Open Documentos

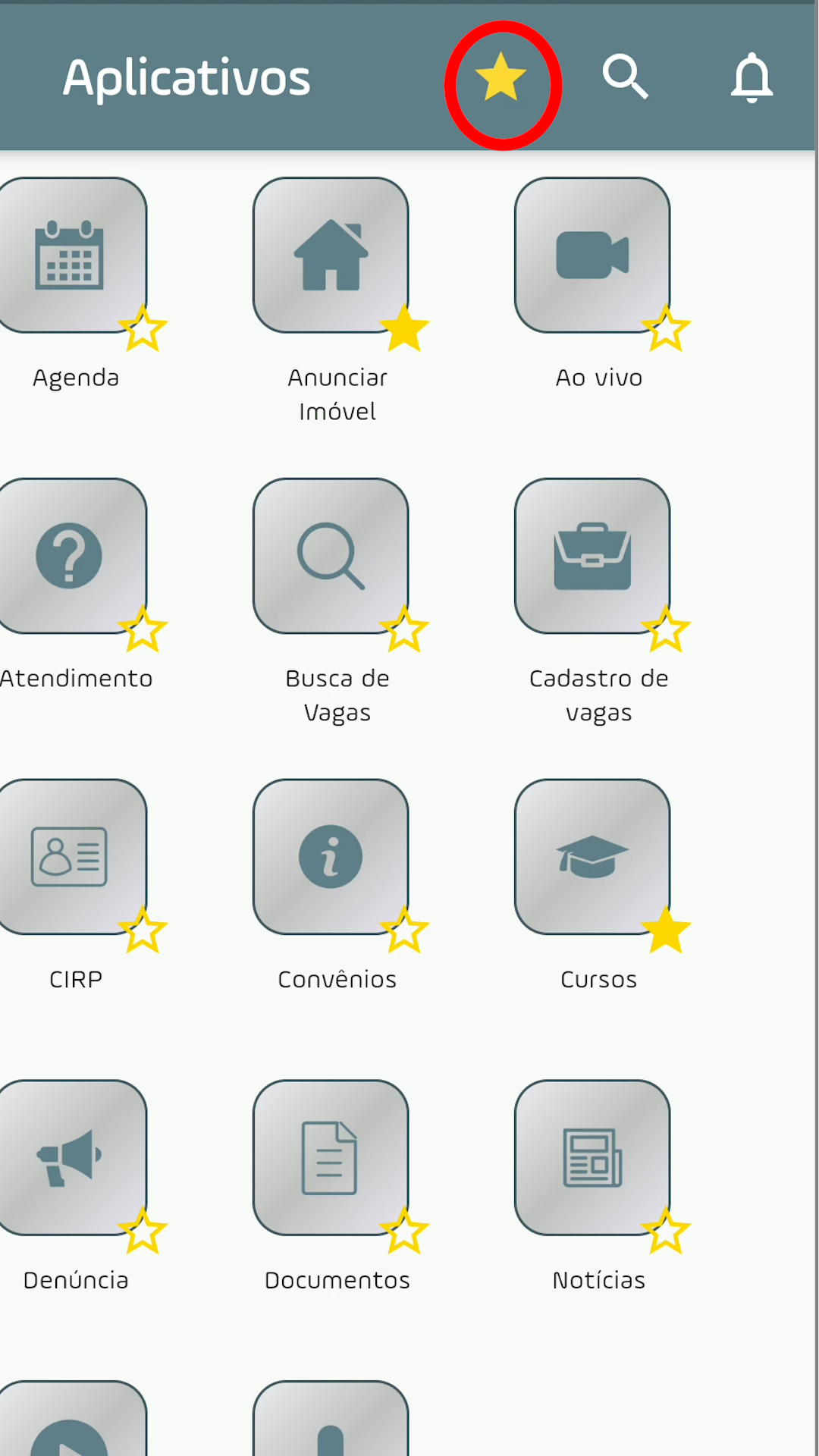[x=331, y=1158]
